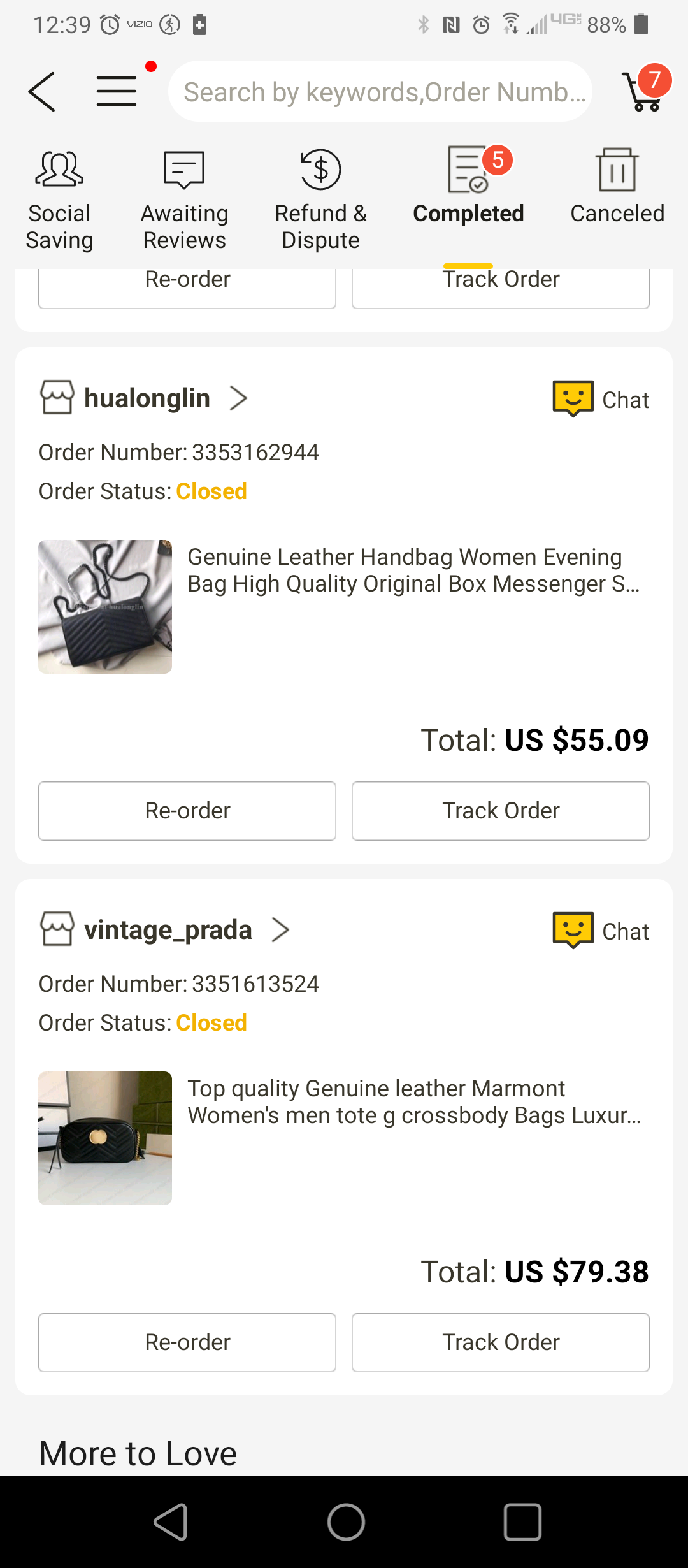Chat with seller hualonglin
Screen dimensions: 688x1568
click(x=601, y=399)
